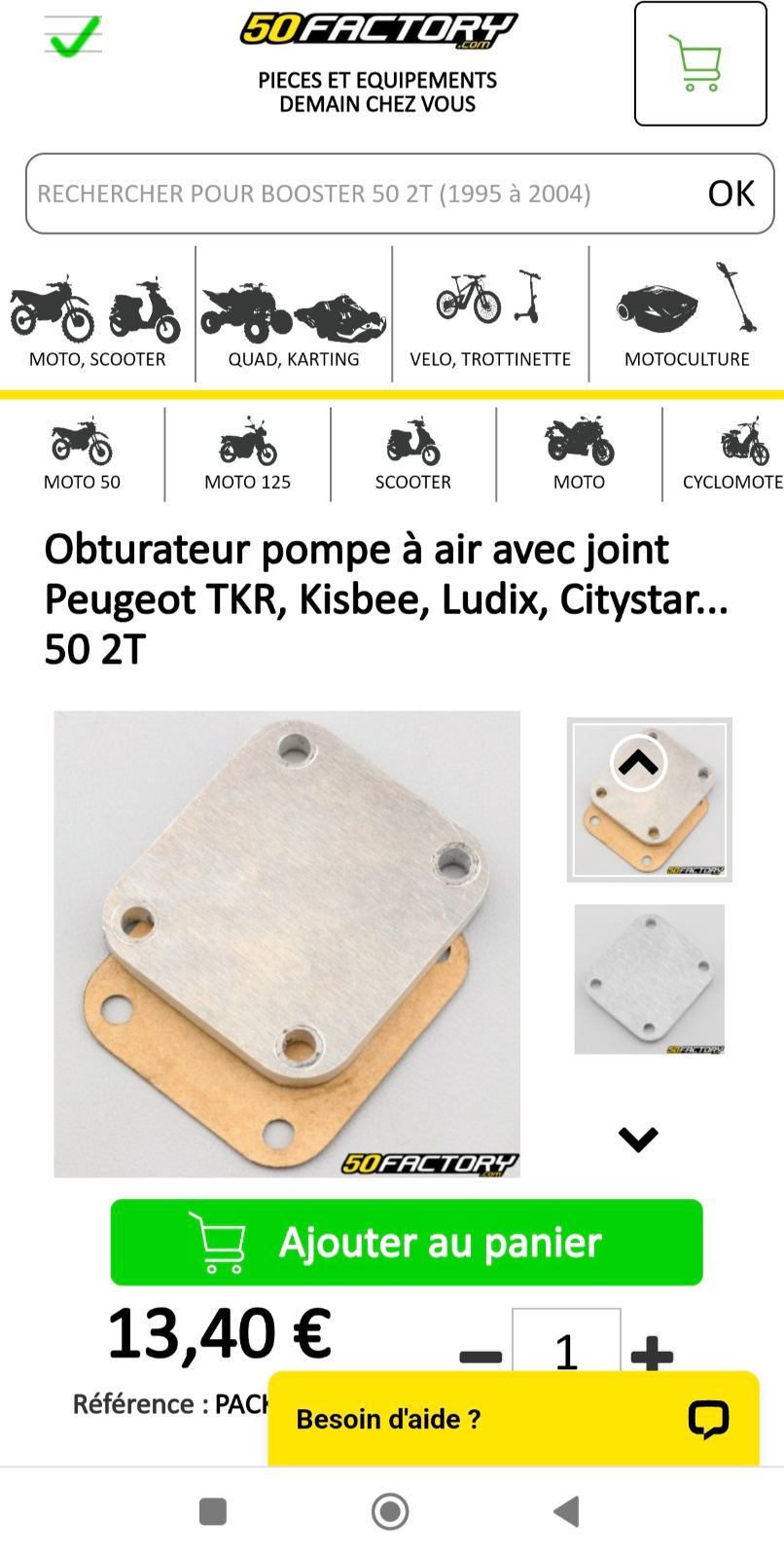
Task: Open the shopping cart
Action: 699,64
